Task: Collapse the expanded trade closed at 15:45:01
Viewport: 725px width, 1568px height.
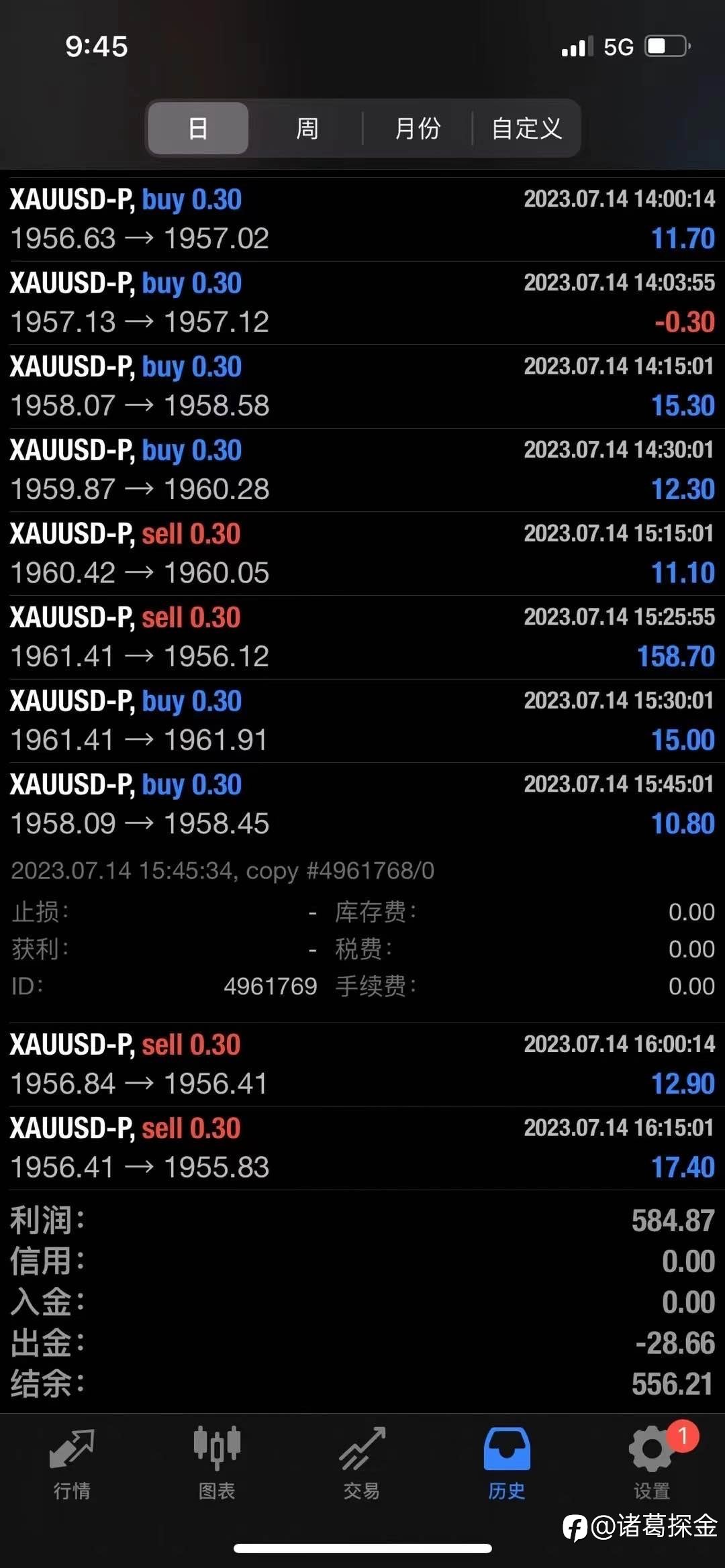Action: (362, 804)
